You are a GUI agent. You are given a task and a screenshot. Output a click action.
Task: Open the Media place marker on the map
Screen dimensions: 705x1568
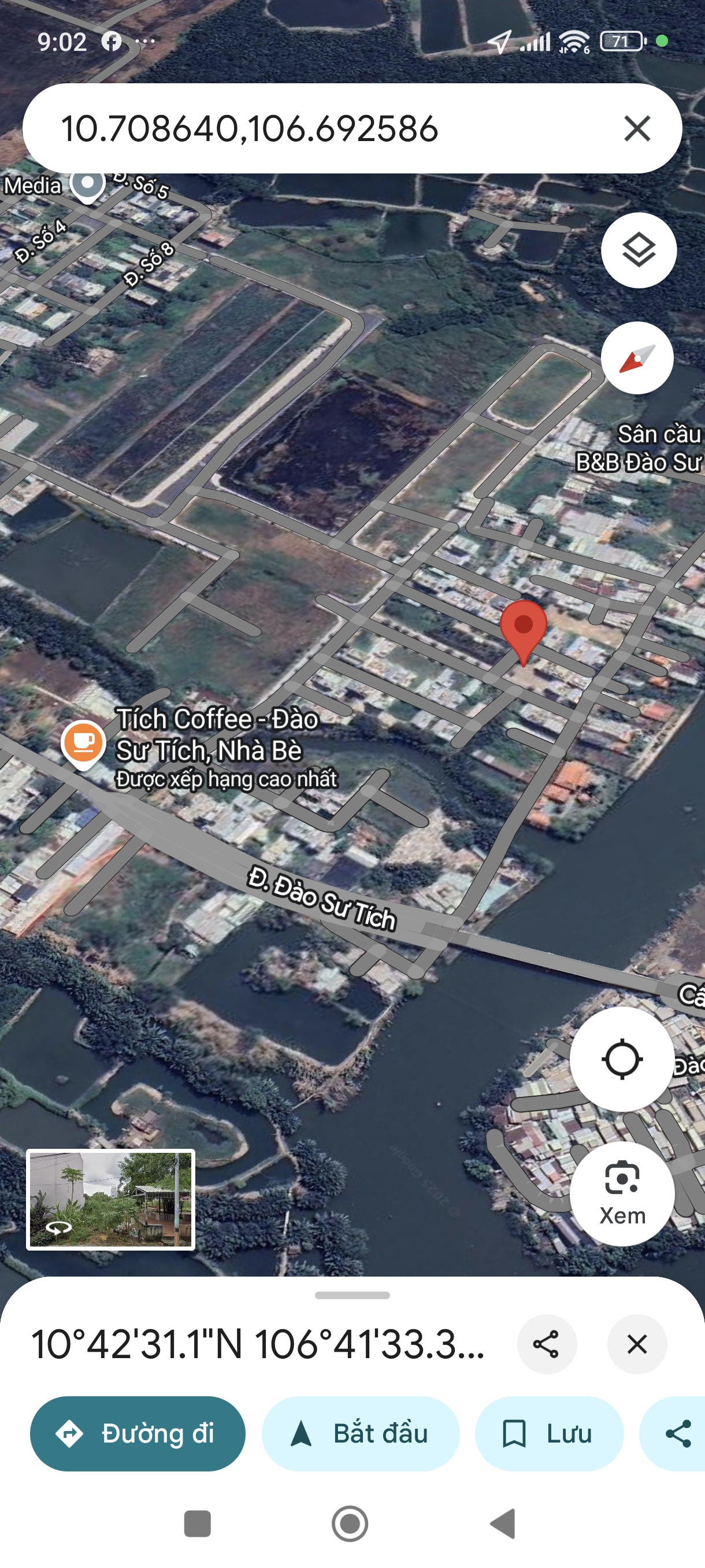pos(87,183)
